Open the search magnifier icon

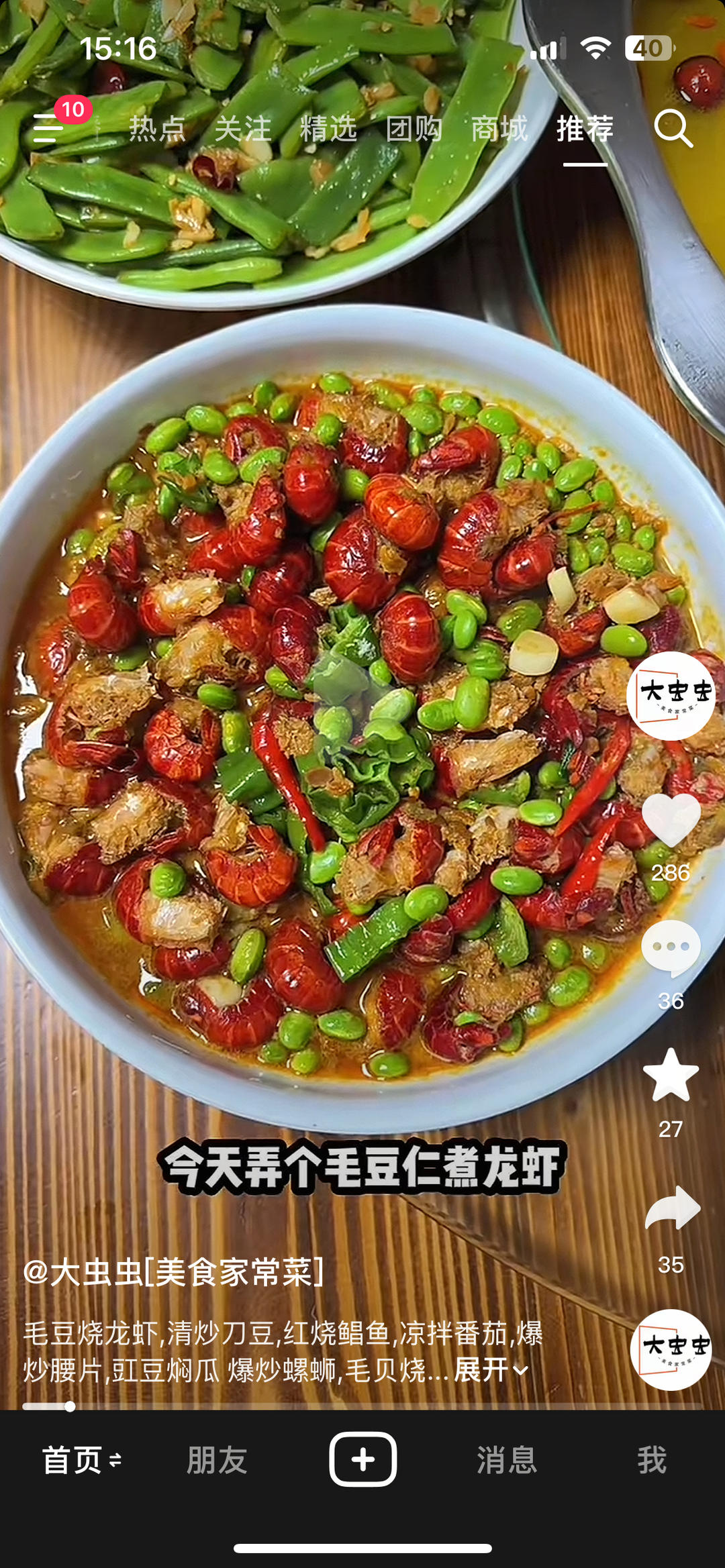(673, 127)
